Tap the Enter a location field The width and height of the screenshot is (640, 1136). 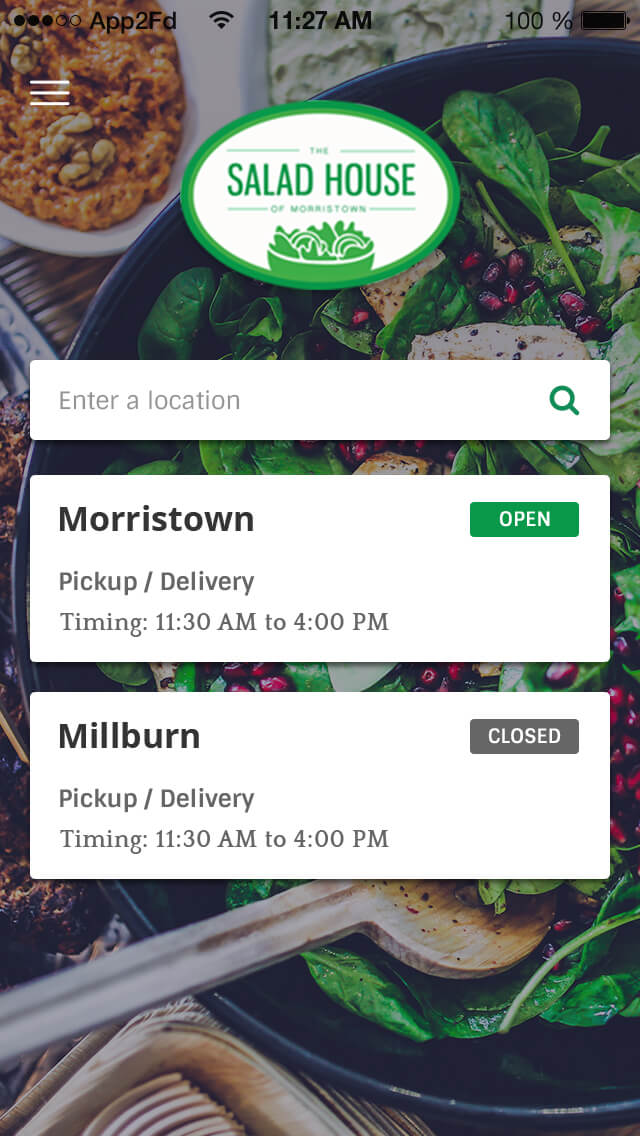tap(280, 400)
